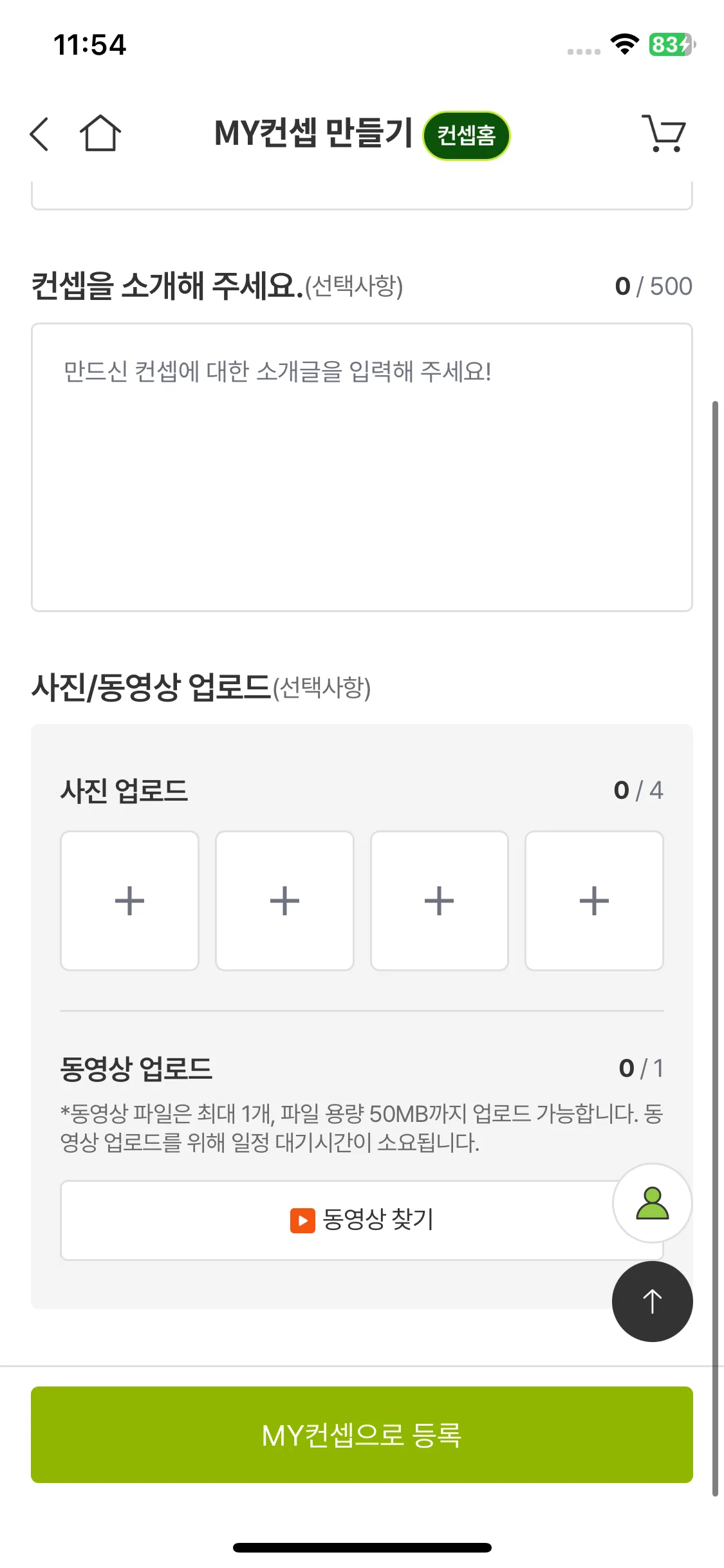Tap the 컨셉홈 green badge
724x1568 pixels.
tap(467, 135)
